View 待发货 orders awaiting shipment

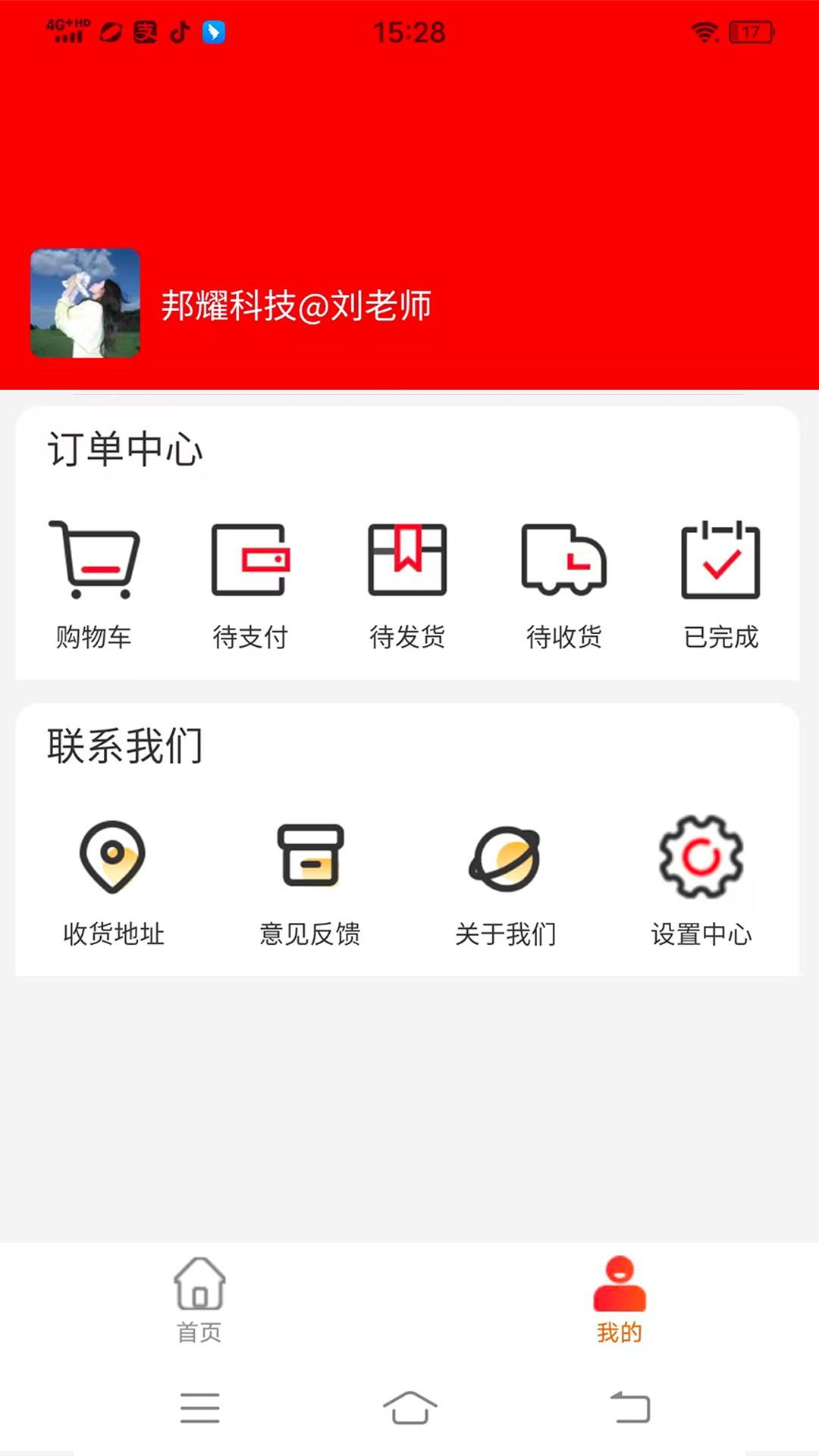(x=407, y=560)
